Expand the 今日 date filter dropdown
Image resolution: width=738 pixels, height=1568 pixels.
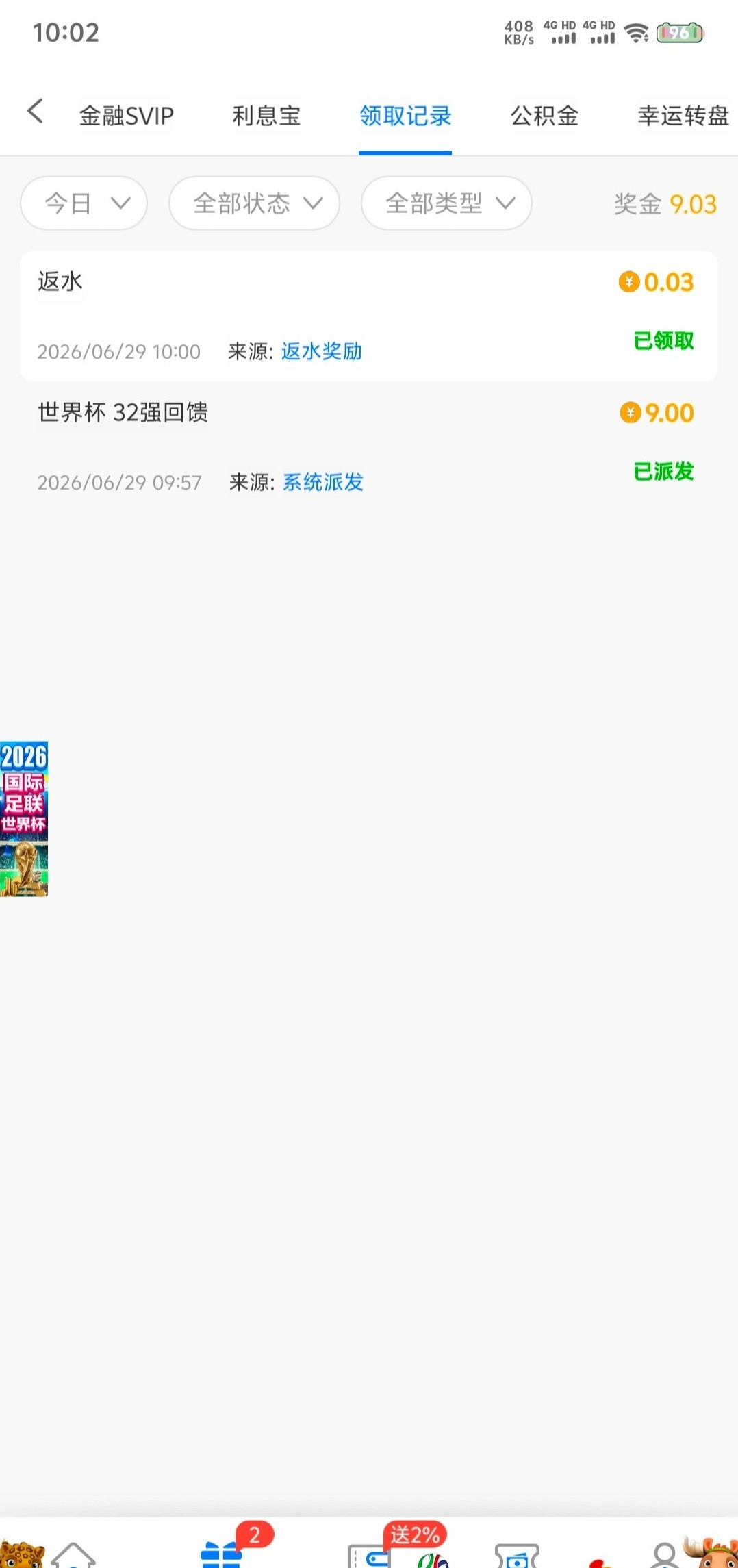pyautogui.click(x=84, y=203)
